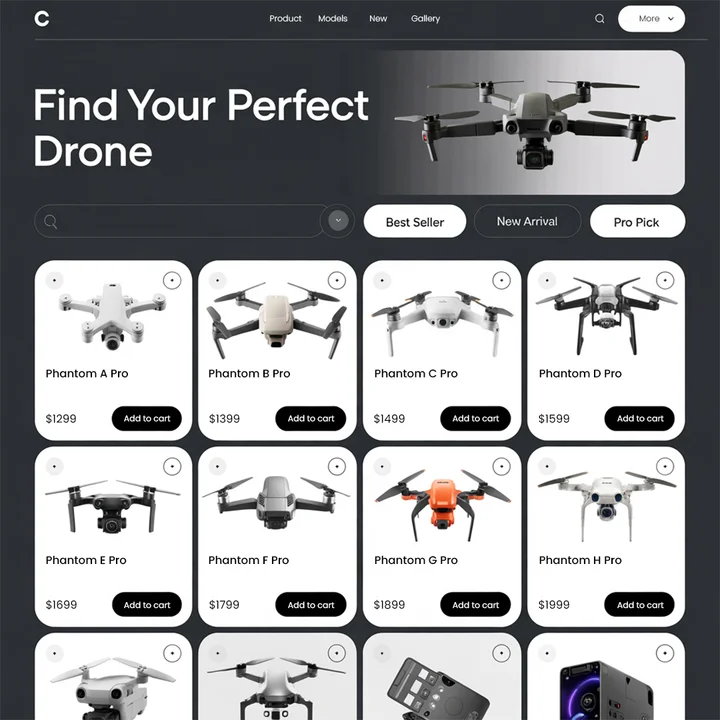This screenshot has height=720, width=720.
Task: Expand the search filter chevron
Action: [338, 221]
